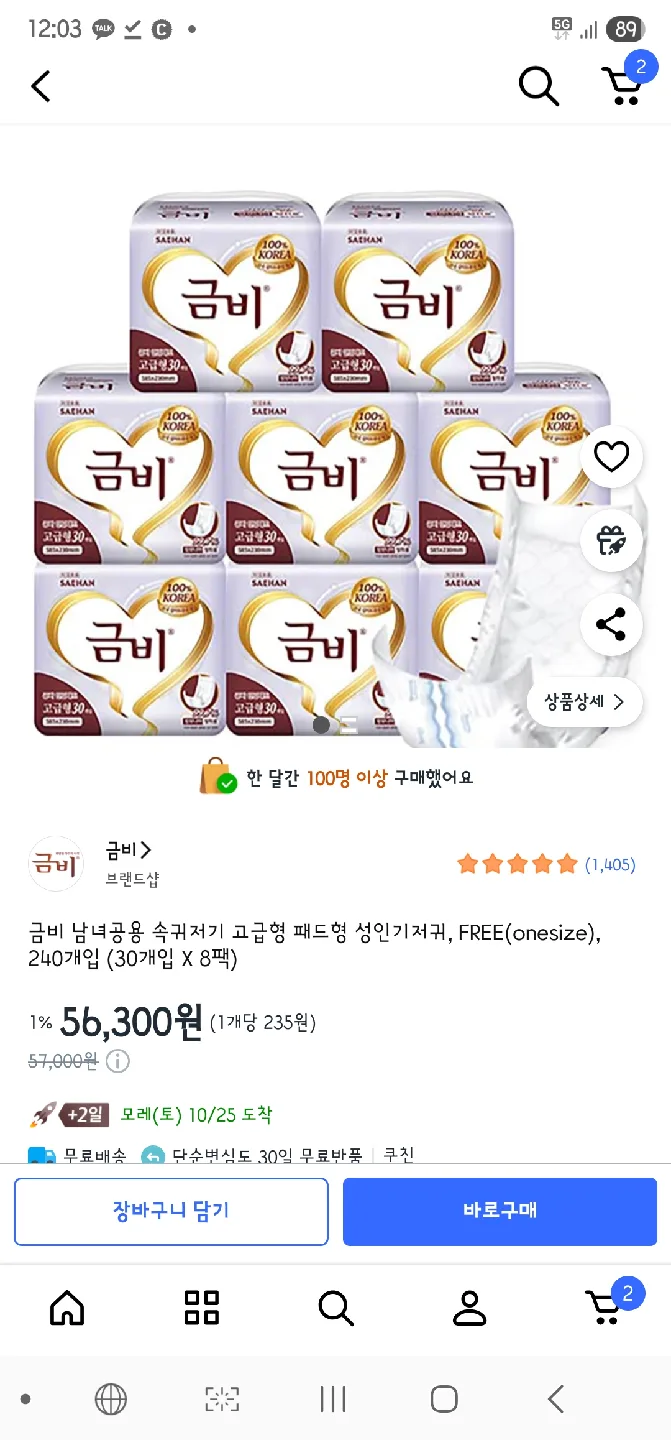The image size is (671, 1440).
Task: Go to the Home tab
Action: click(67, 1307)
